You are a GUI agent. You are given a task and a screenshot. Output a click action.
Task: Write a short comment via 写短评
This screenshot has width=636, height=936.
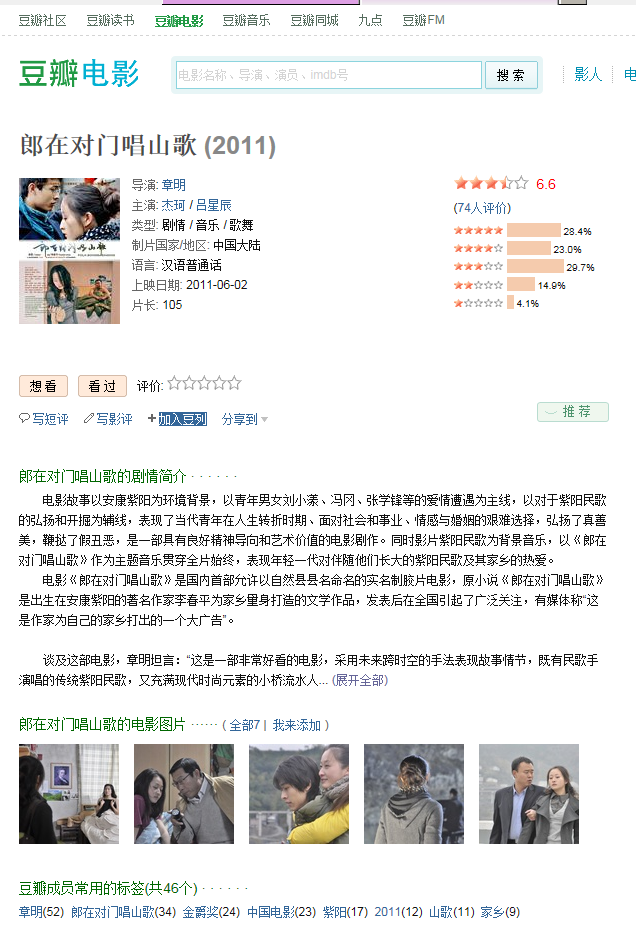44,419
